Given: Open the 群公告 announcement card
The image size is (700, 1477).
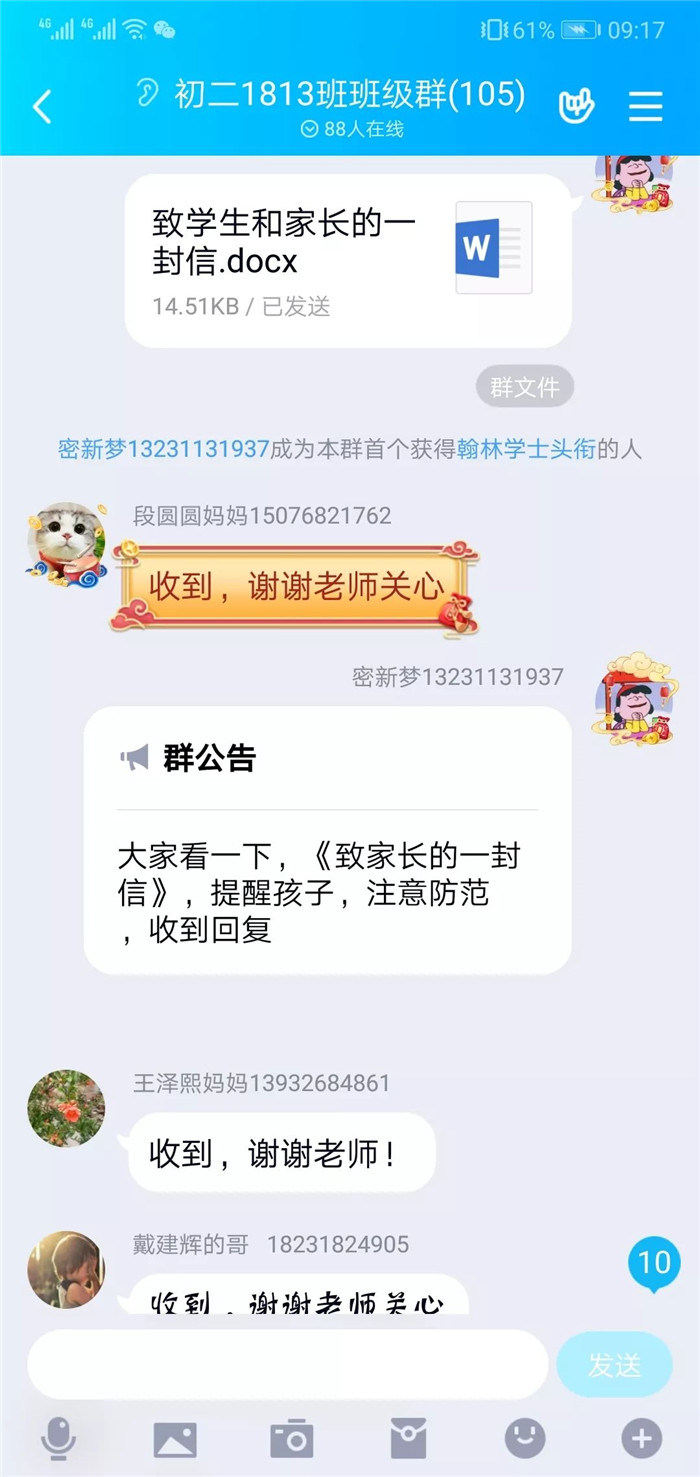Looking at the screenshot, I should click(327, 840).
